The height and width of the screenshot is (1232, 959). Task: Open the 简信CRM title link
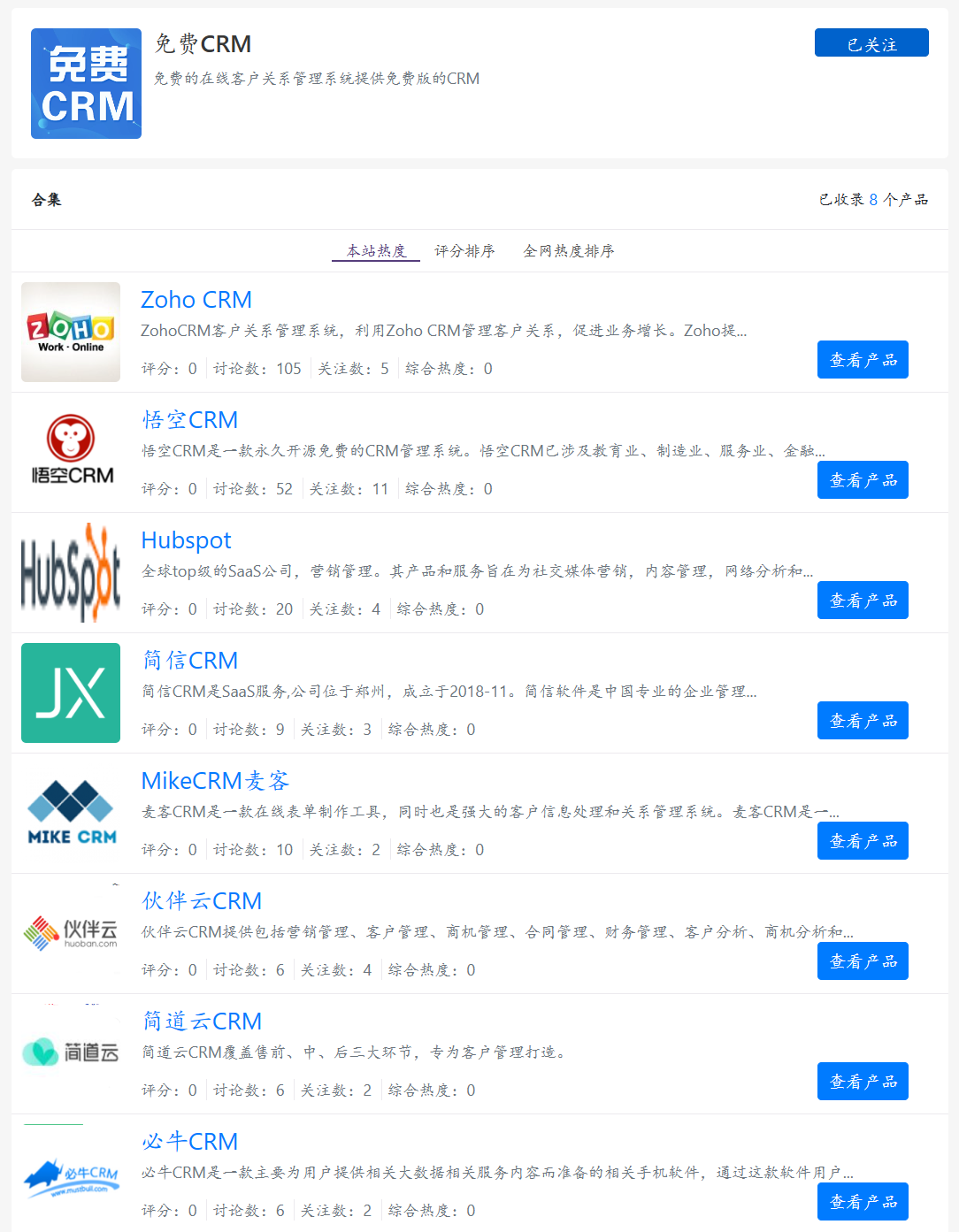tap(190, 661)
